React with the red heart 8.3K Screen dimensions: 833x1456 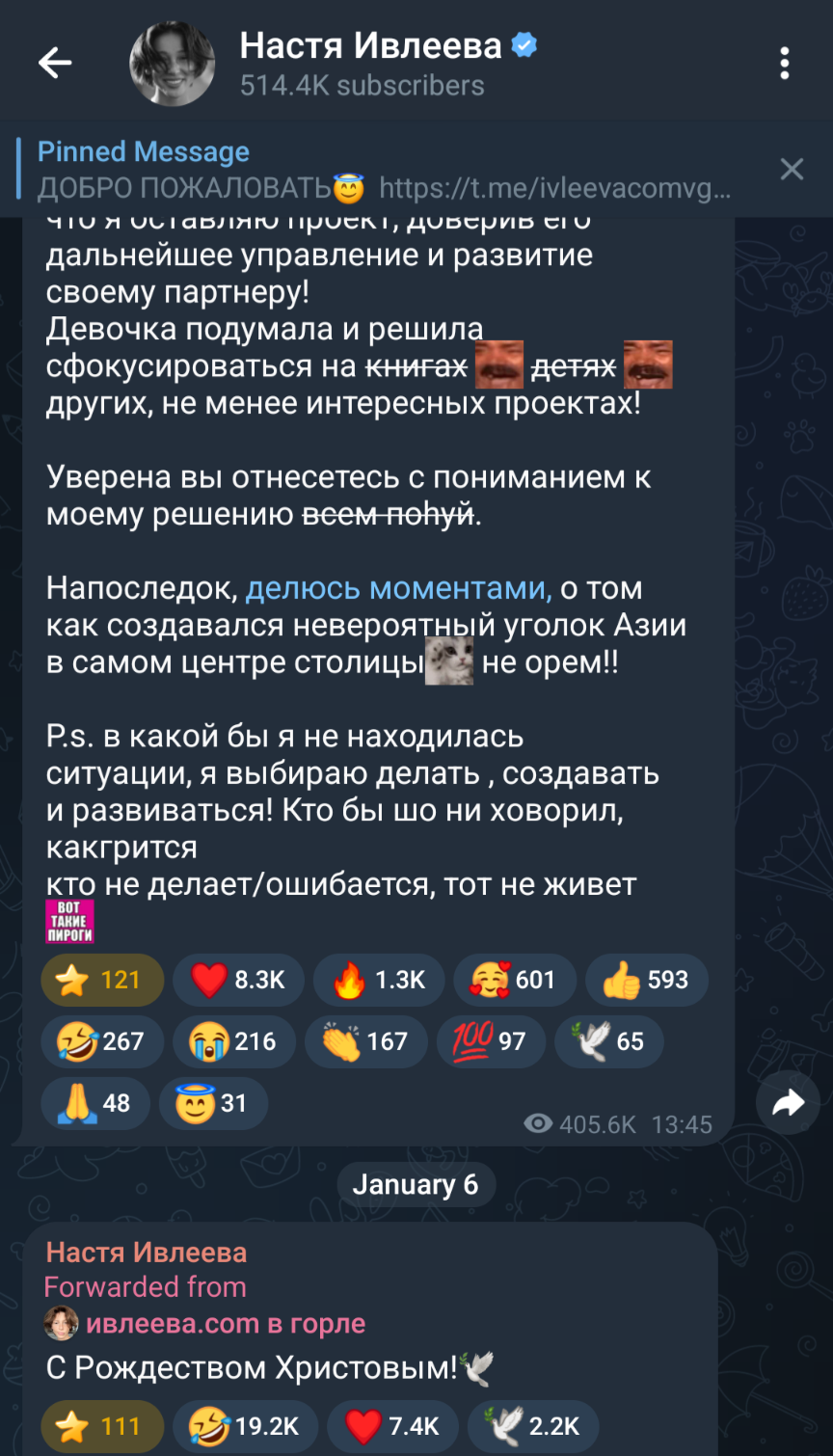point(238,981)
